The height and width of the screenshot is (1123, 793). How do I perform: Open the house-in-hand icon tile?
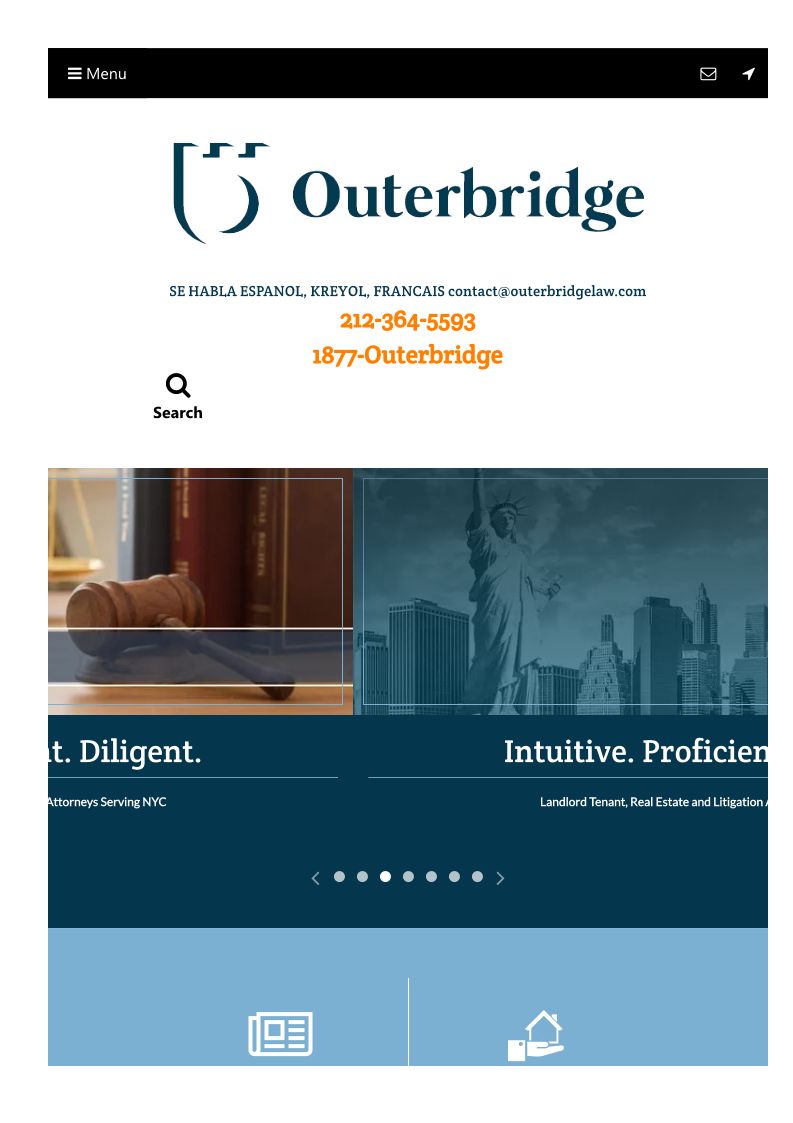click(x=536, y=1036)
